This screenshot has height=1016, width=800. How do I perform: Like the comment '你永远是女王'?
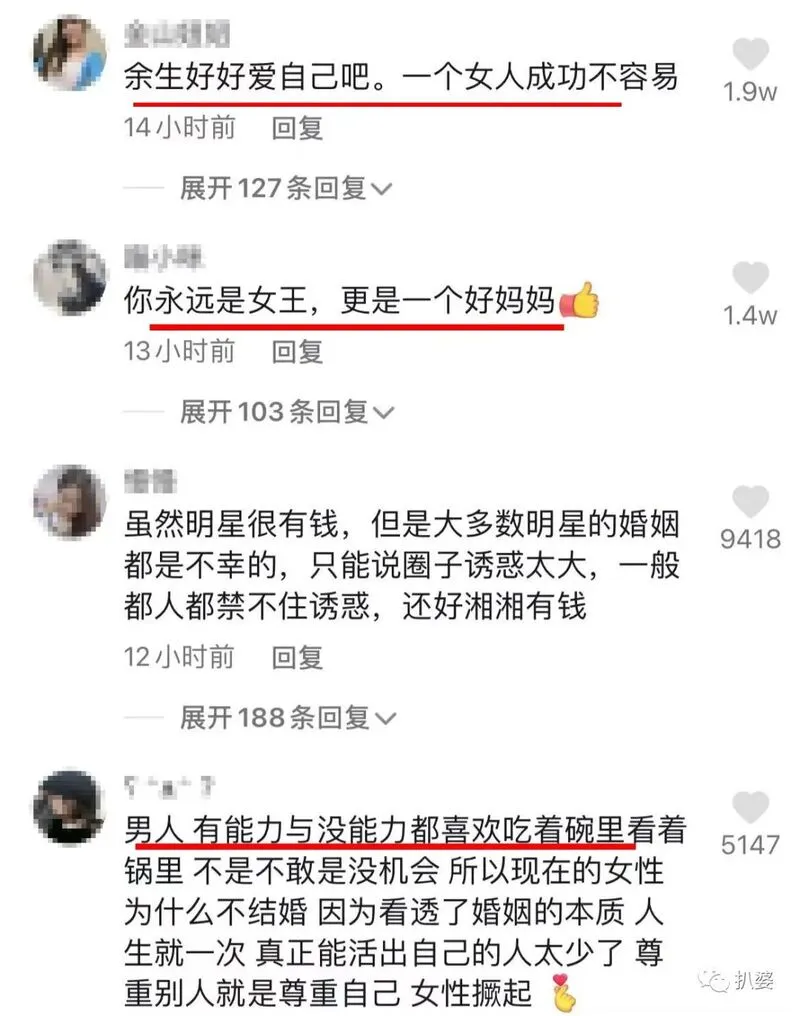coord(750,278)
